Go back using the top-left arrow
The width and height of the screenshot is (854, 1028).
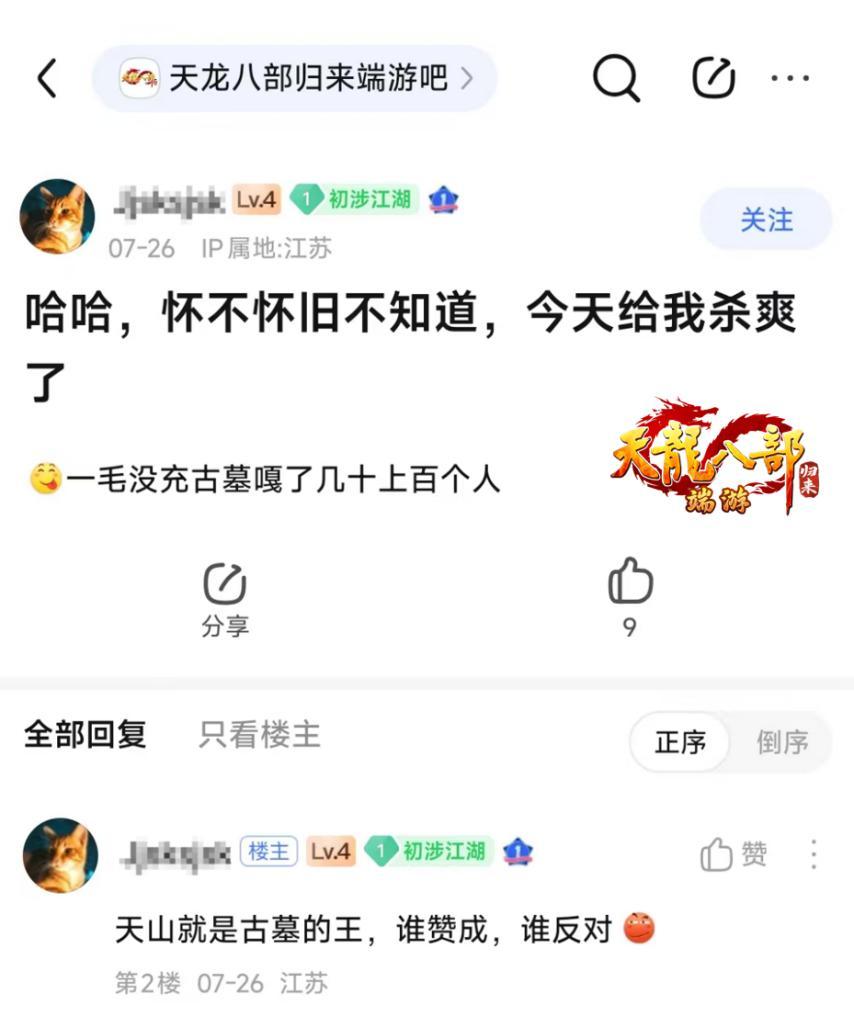[x=47, y=78]
